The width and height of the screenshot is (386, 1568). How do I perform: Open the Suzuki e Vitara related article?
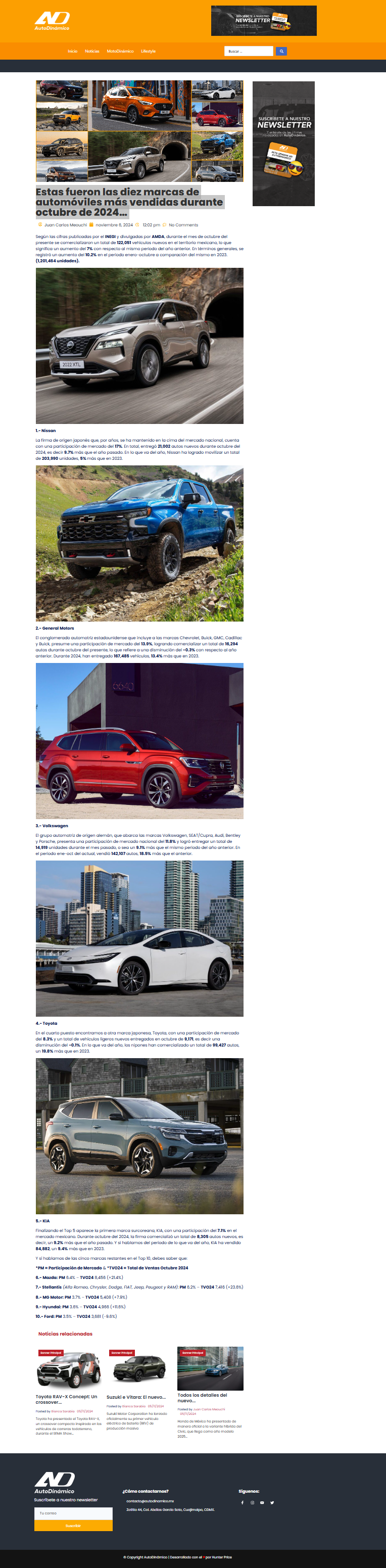coord(136,1397)
